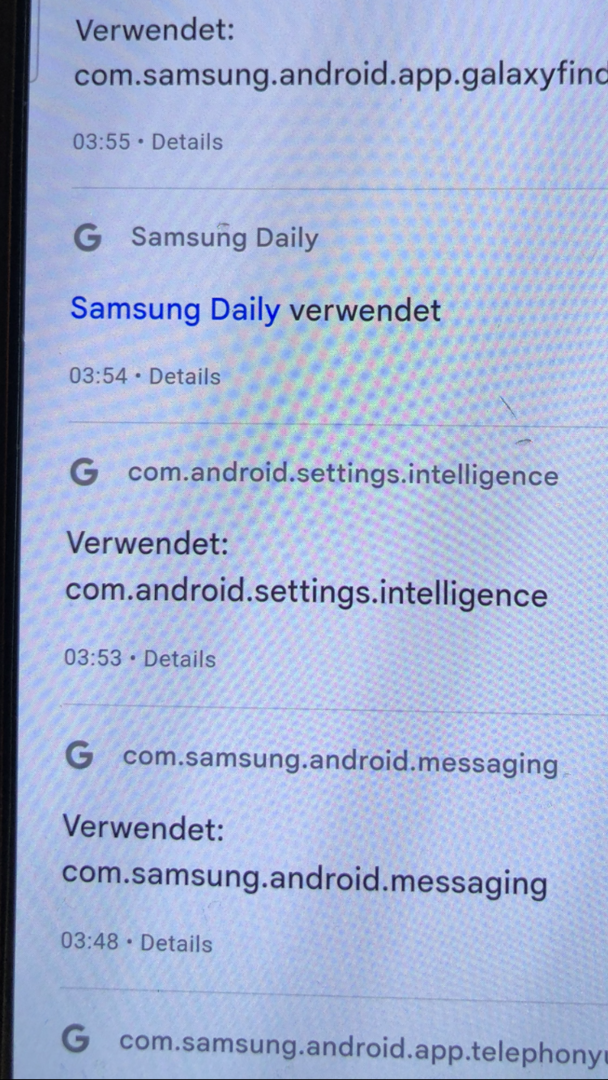Tap the blue Samsung Daily link
608x1080 pixels.
click(x=175, y=310)
